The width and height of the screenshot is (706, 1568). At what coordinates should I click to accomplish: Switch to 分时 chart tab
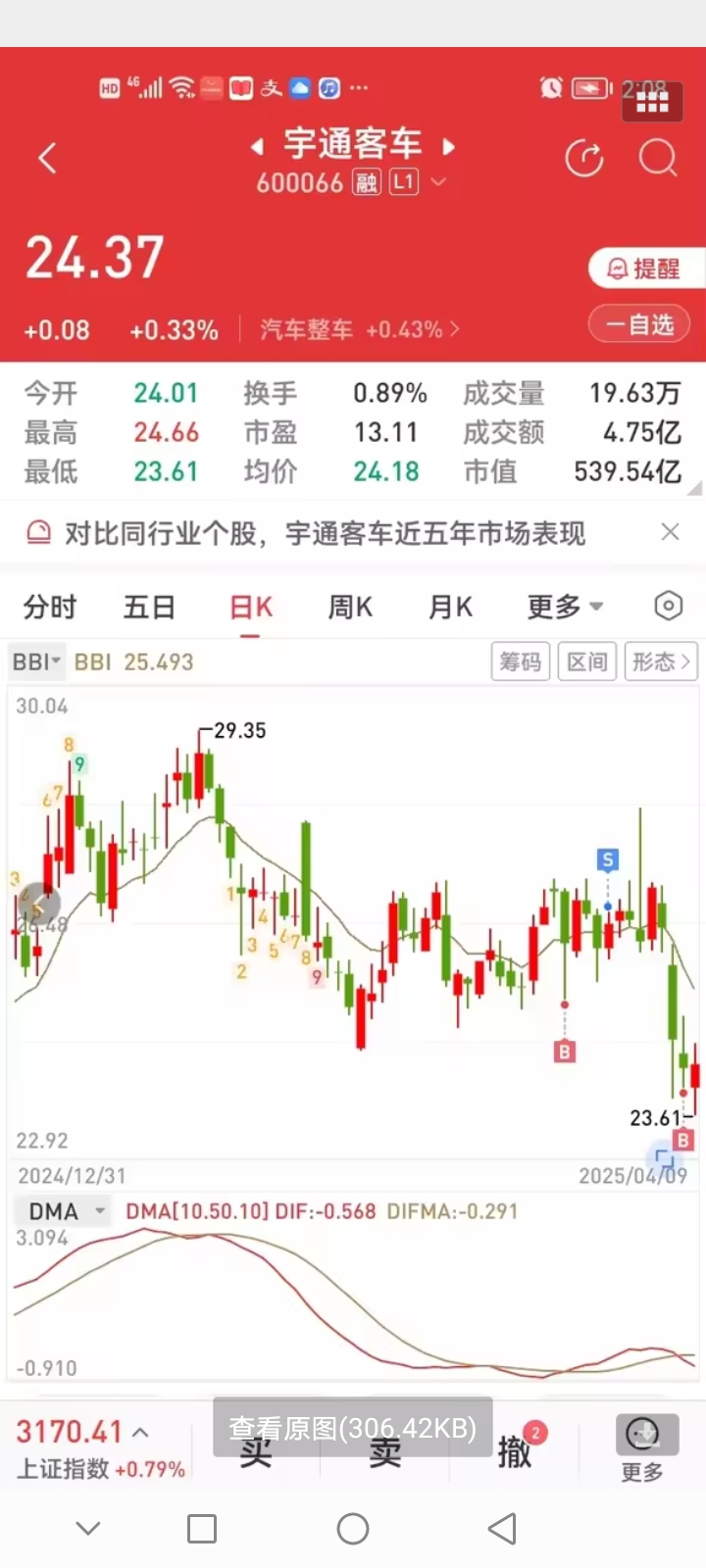tap(50, 608)
